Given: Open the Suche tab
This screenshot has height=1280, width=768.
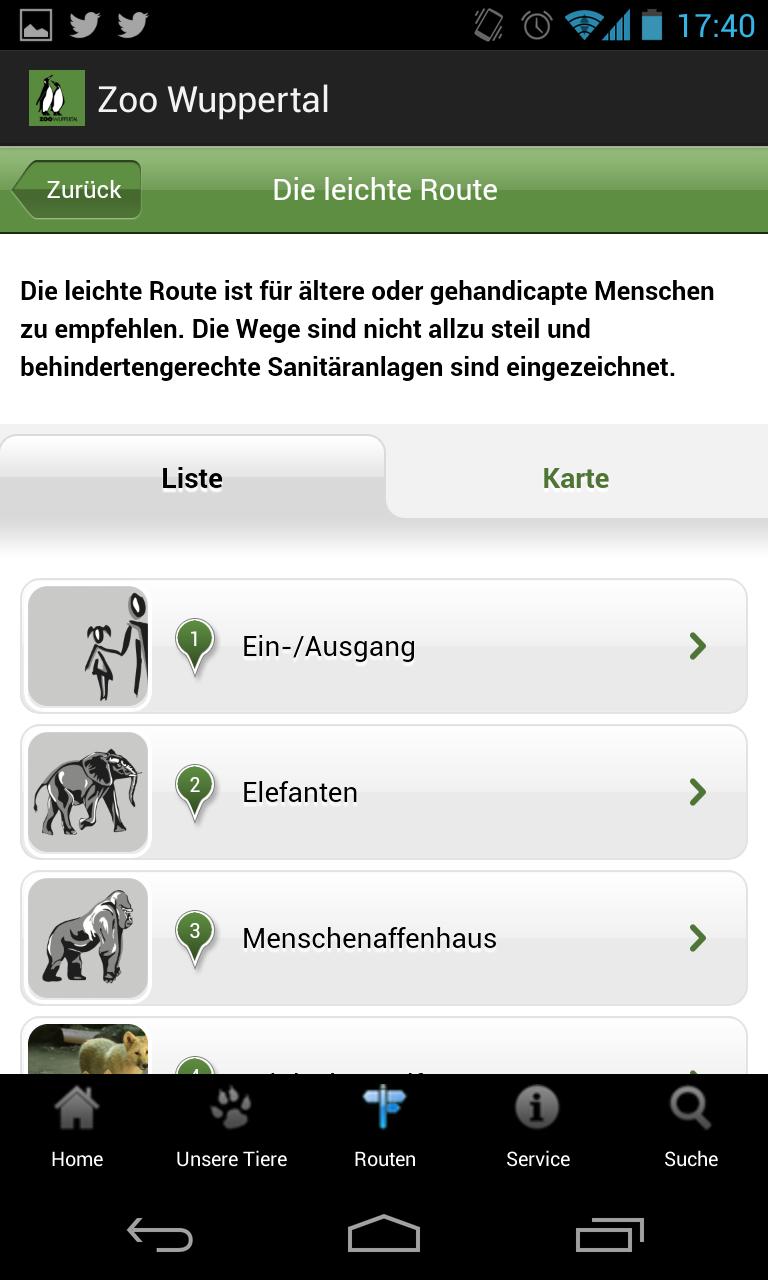Looking at the screenshot, I should click(691, 1128).
